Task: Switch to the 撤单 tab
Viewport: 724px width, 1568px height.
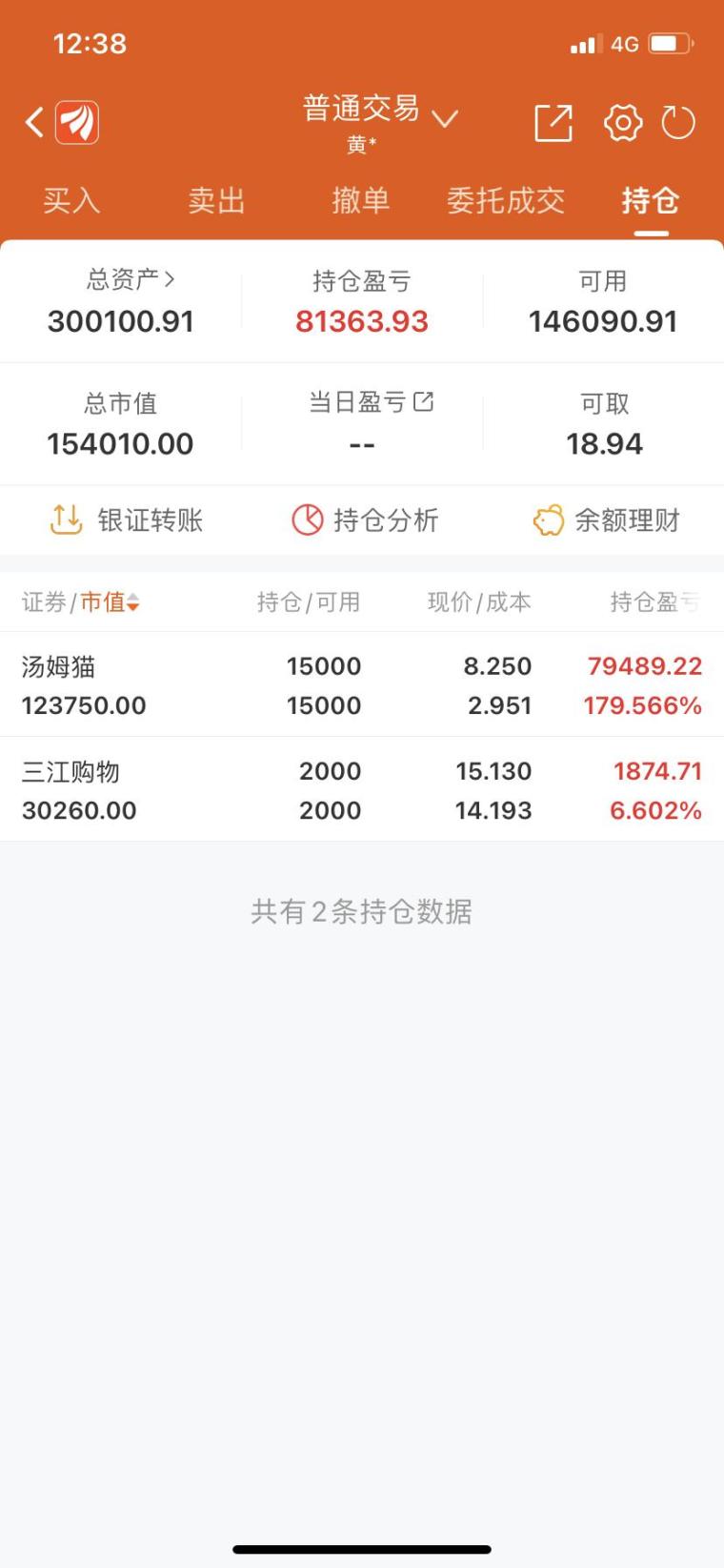Action: [361, 201]
